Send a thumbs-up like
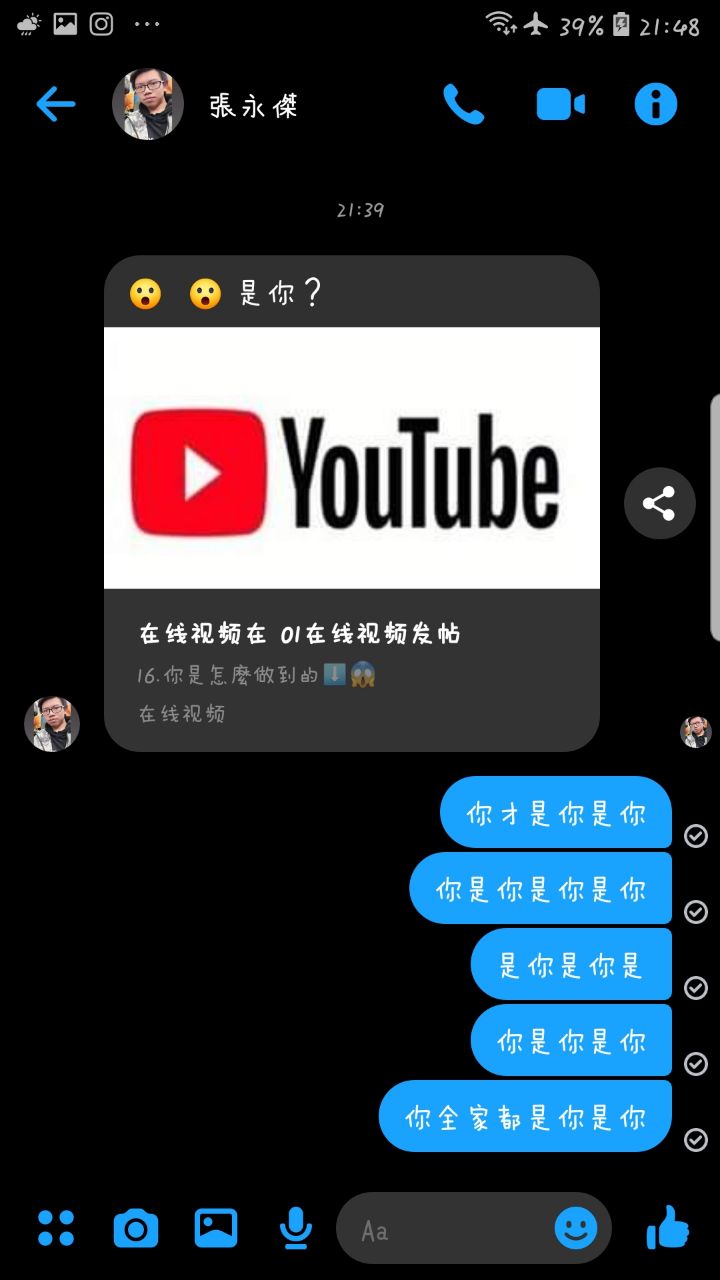Image resolution: width=720 pixels, height=1280 pixels. tap(667, 1227)
